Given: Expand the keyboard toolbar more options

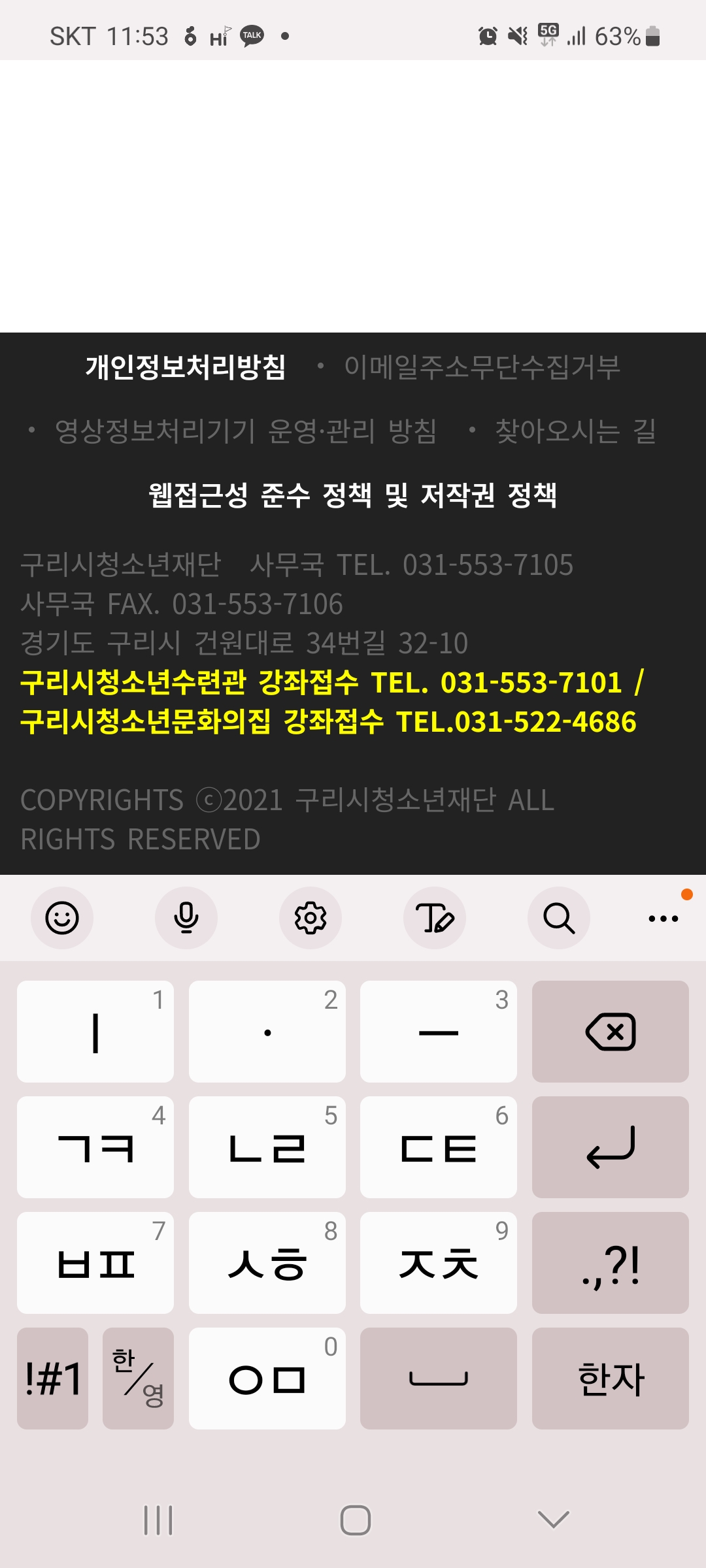Looking at the screenshot, I should [x=663, y=919].
